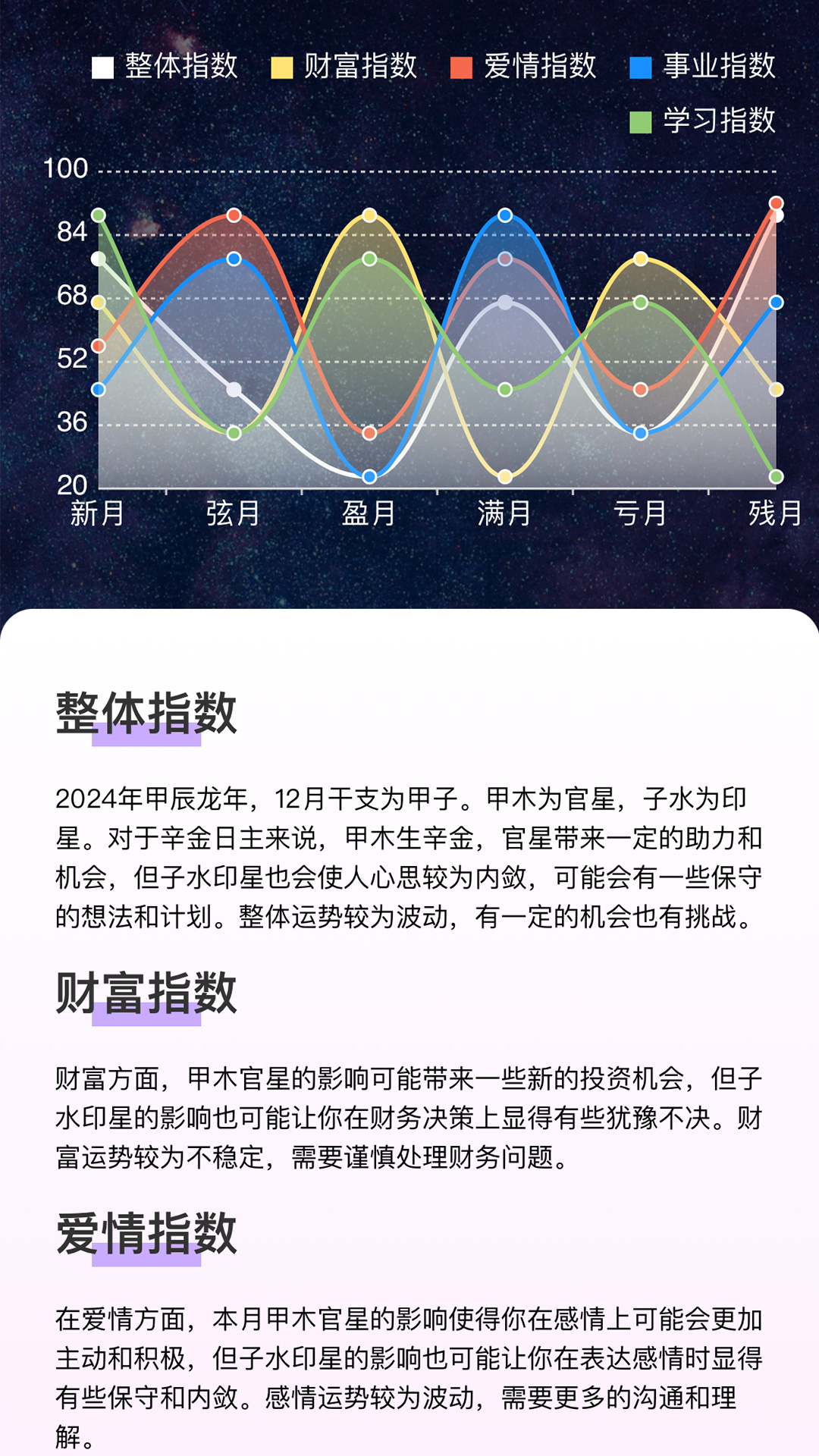Hide the 爱情指数 line in chart
Image resolution: width=819 pixels, height=1456 pixels.
524,67
